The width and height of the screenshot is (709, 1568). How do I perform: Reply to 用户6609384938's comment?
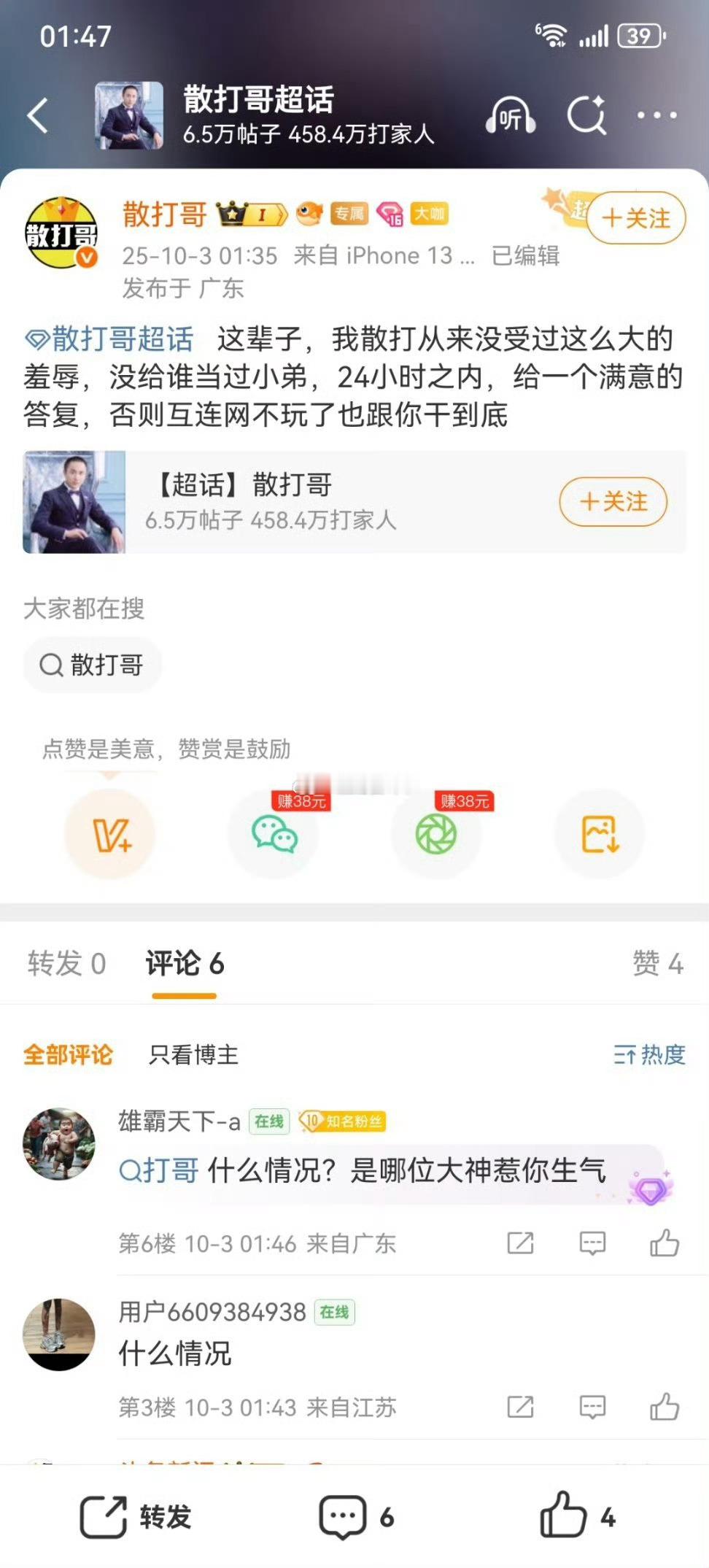[x=592, y=1407]
